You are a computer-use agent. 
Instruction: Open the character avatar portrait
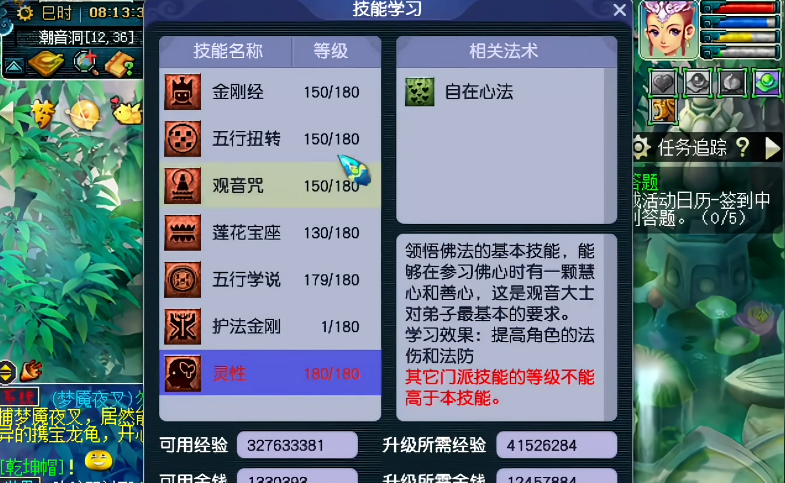pyautogui.click(x=666, y=31)
